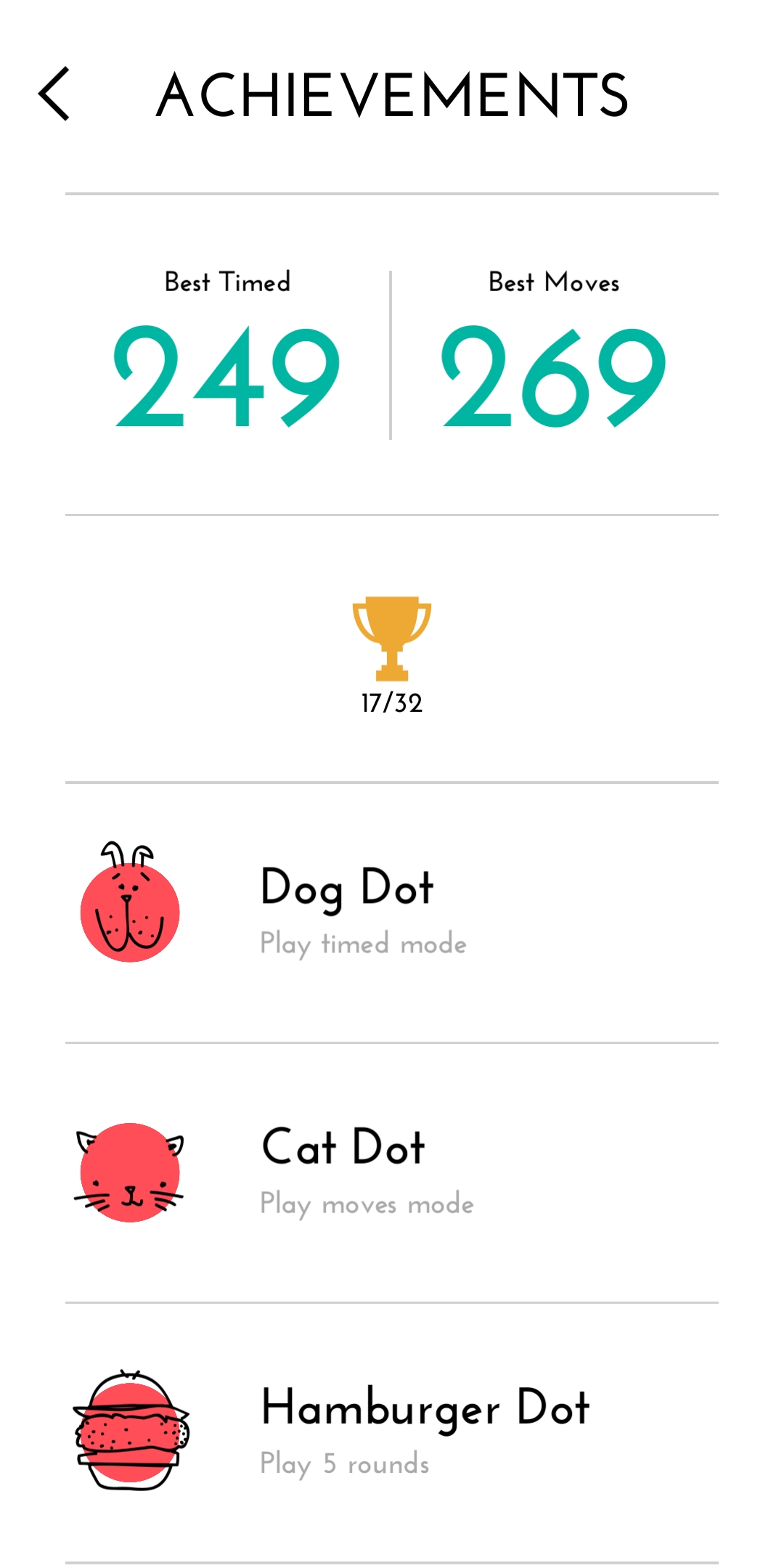Go back from the Achievements screen
784x1568 pixels.
pos(54,94)
